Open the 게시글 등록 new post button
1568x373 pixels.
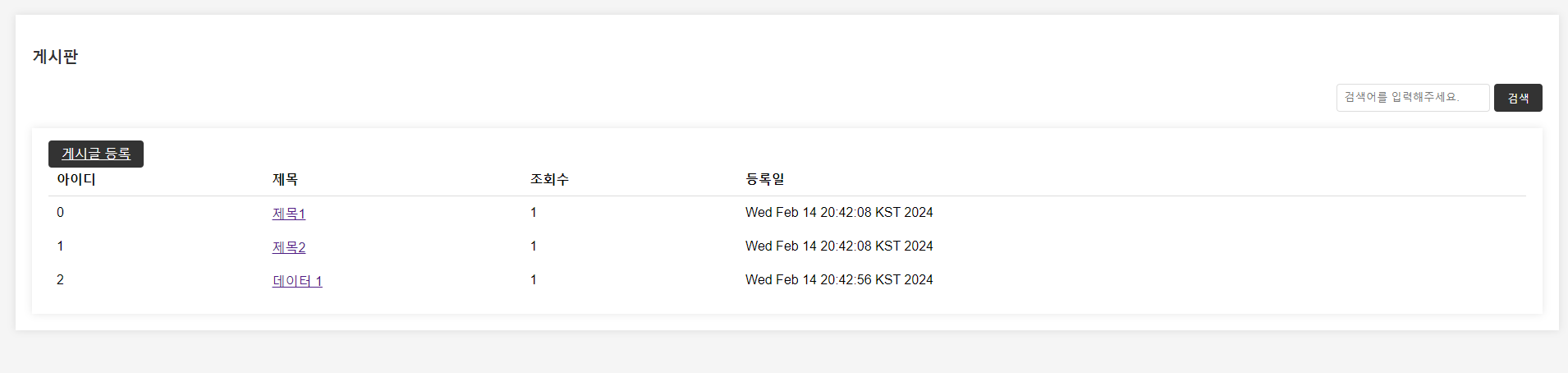(x=96, y=154)
